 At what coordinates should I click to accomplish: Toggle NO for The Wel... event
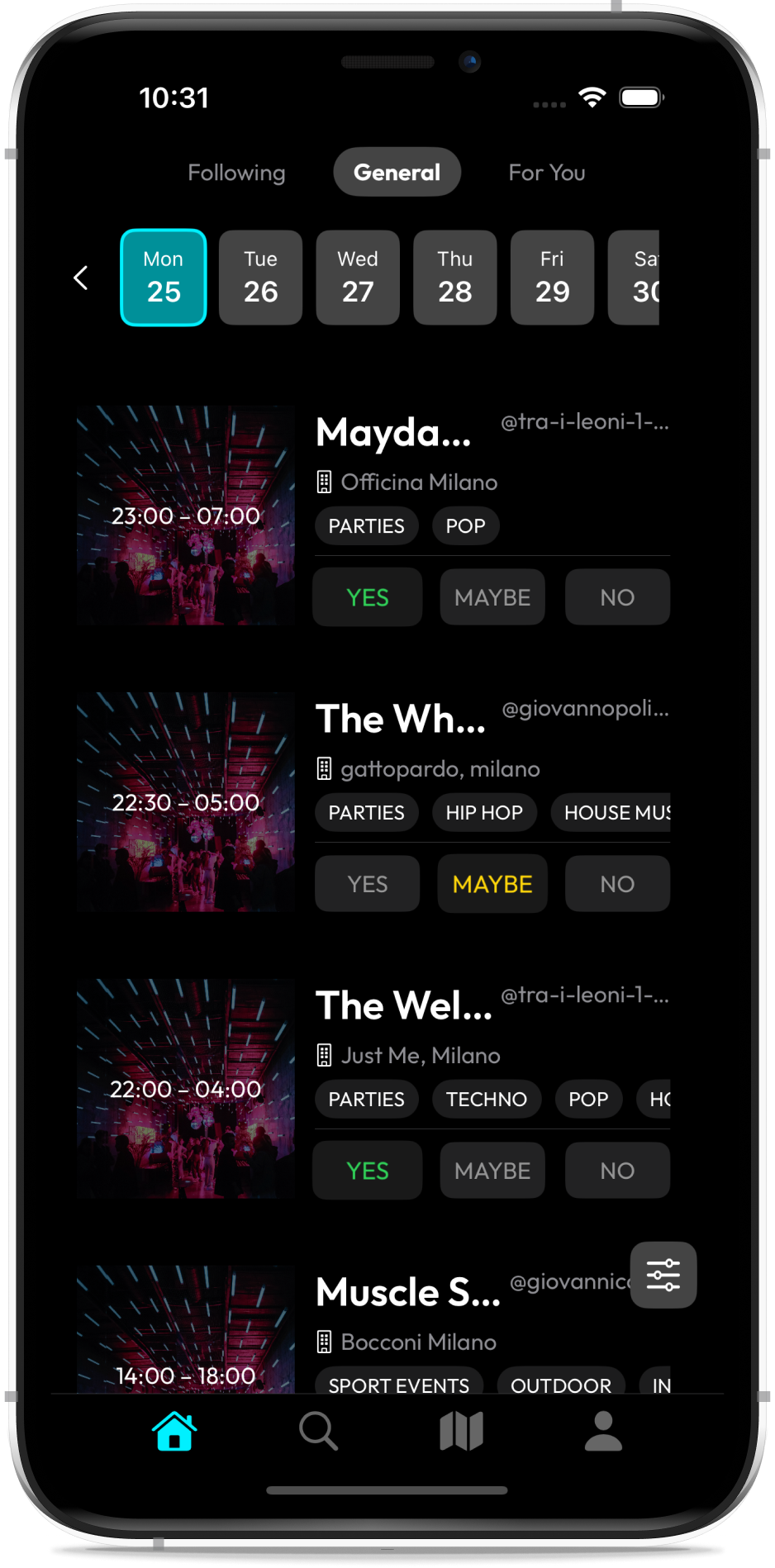coord(617,1170)
